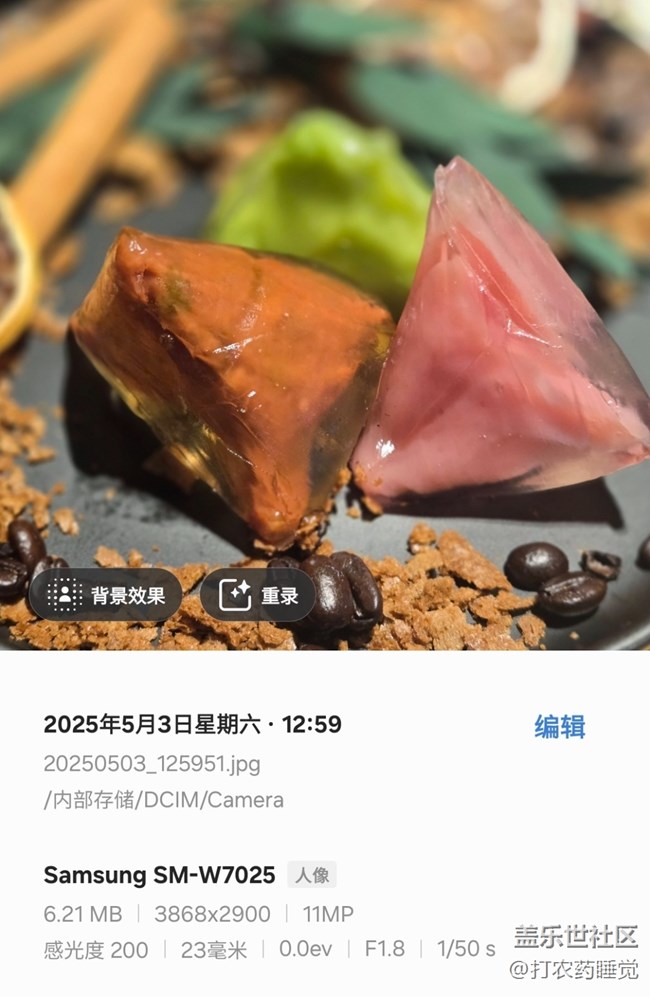
Task: Open 编辑 to edit the photo details
Action: (559, 727)
